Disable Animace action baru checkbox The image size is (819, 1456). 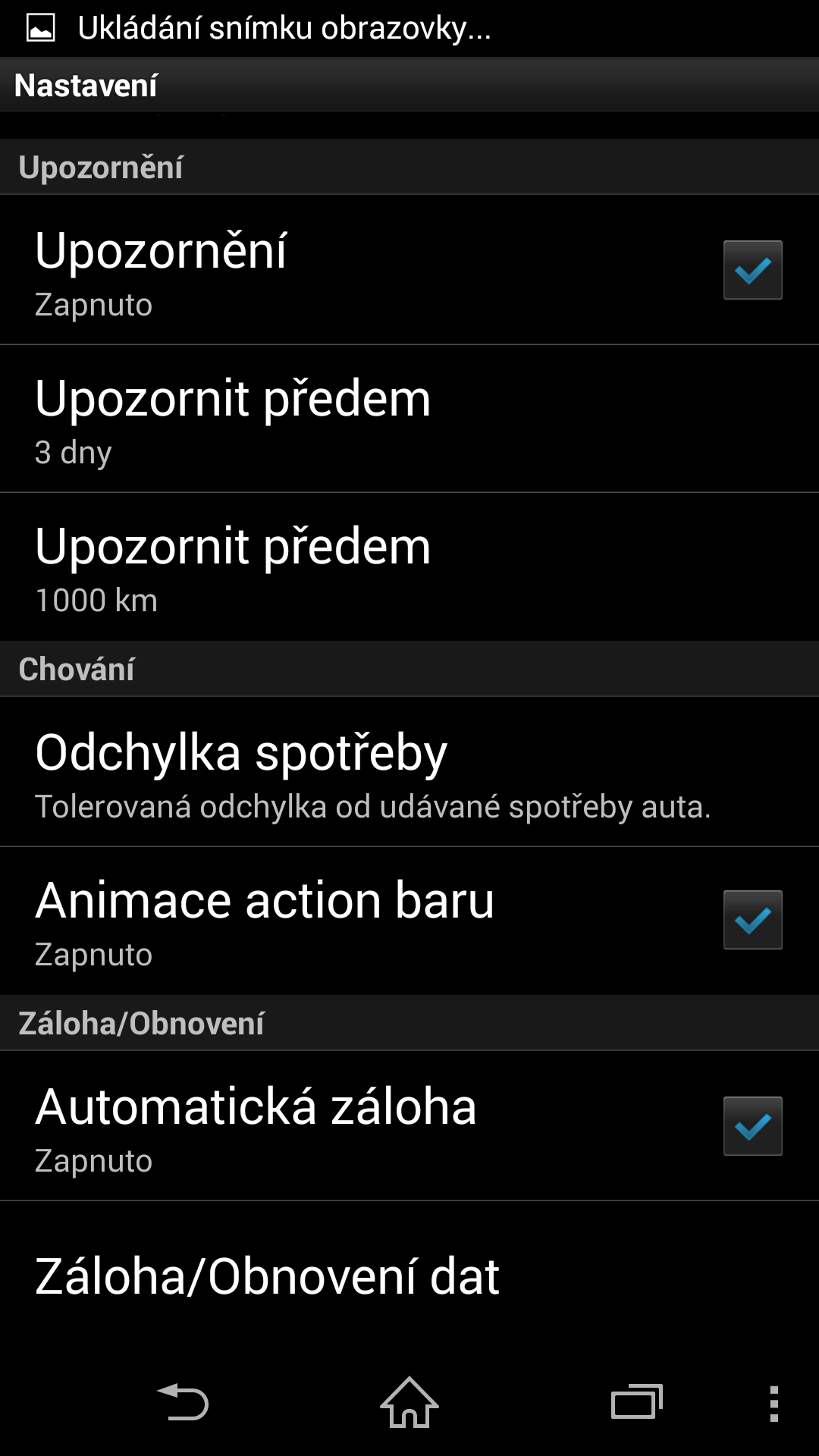752,920
